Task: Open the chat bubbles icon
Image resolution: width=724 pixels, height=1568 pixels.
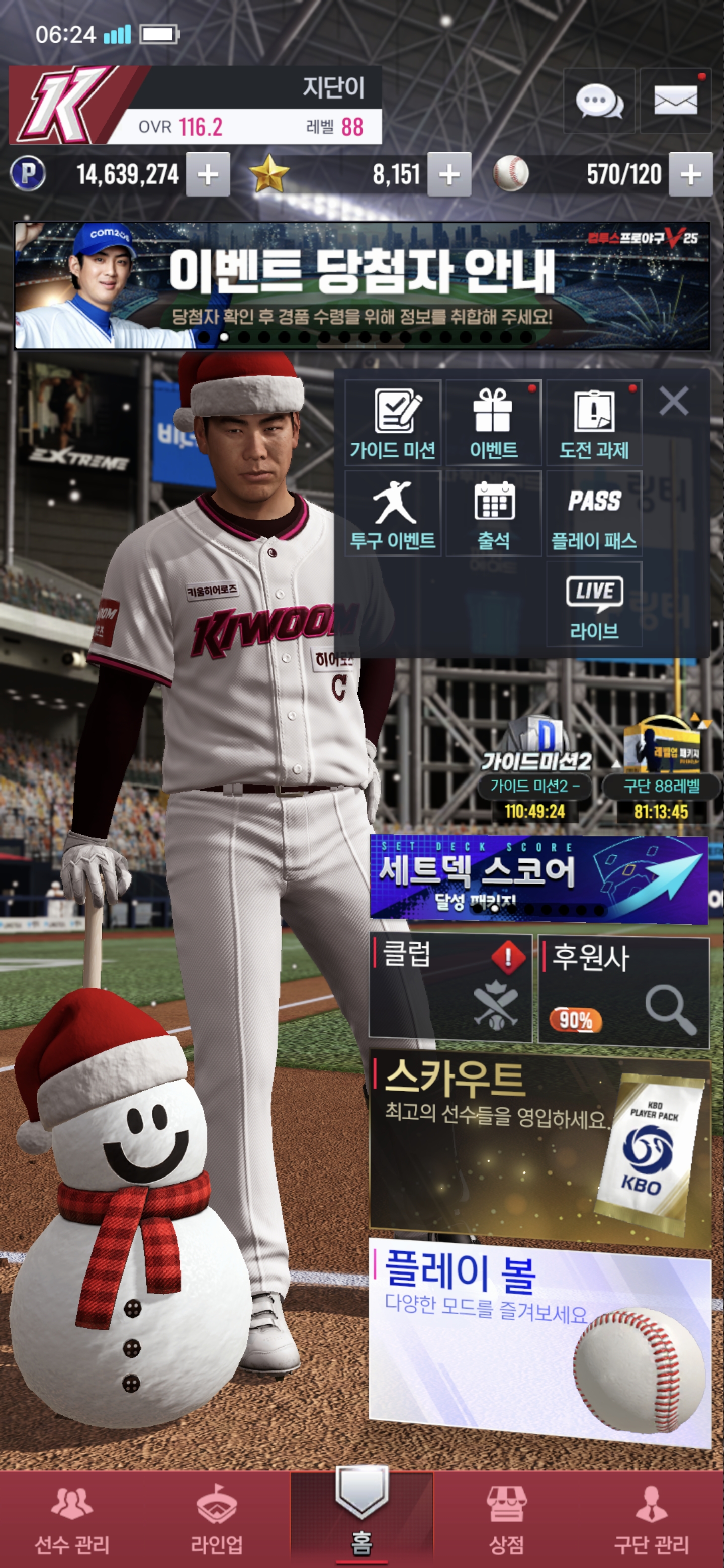Action: pyautogui.click(x=599, y=101)
